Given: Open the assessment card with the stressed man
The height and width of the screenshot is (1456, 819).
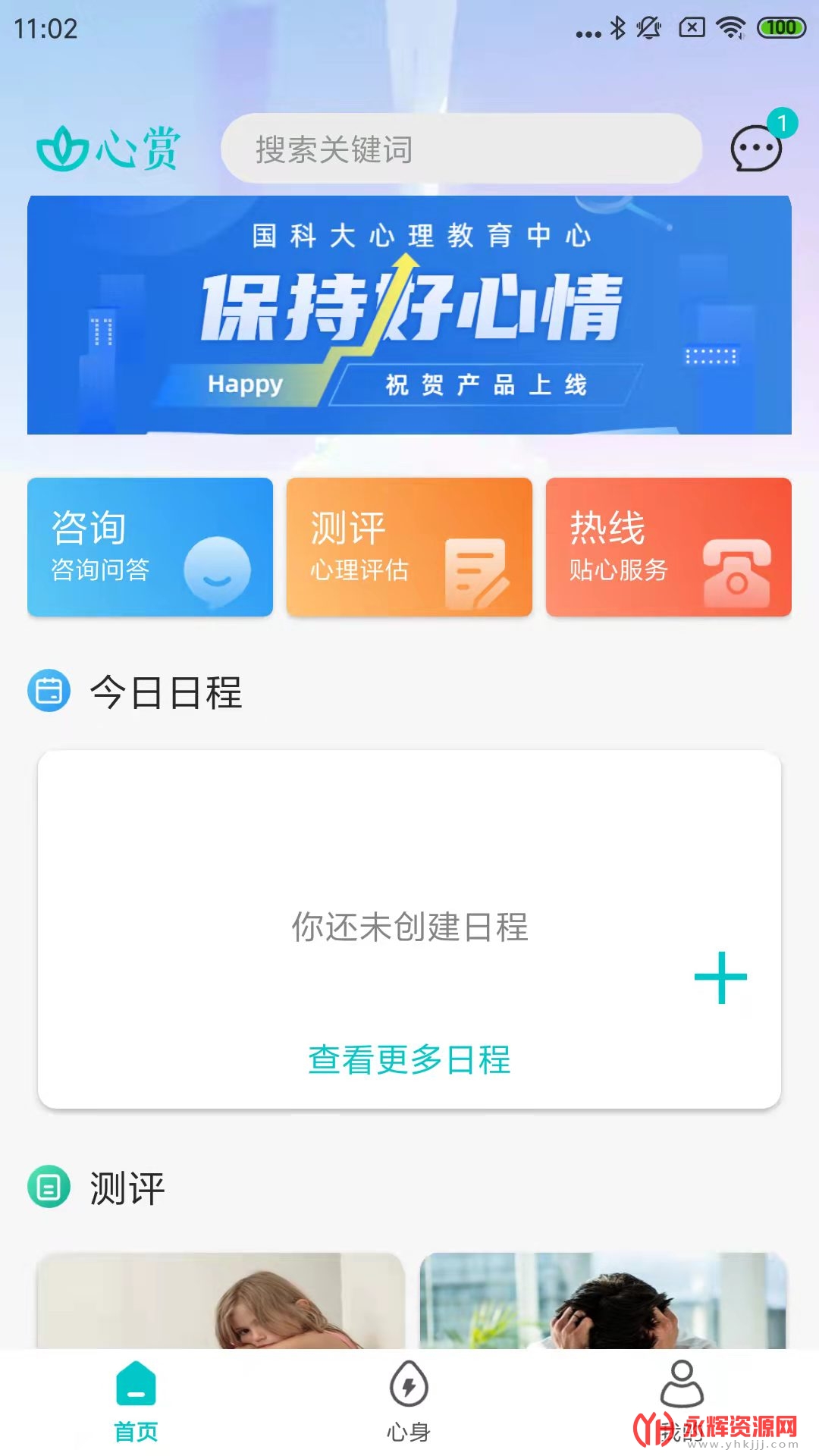Looking at the screenshot, I should [x=603, y=1301].
